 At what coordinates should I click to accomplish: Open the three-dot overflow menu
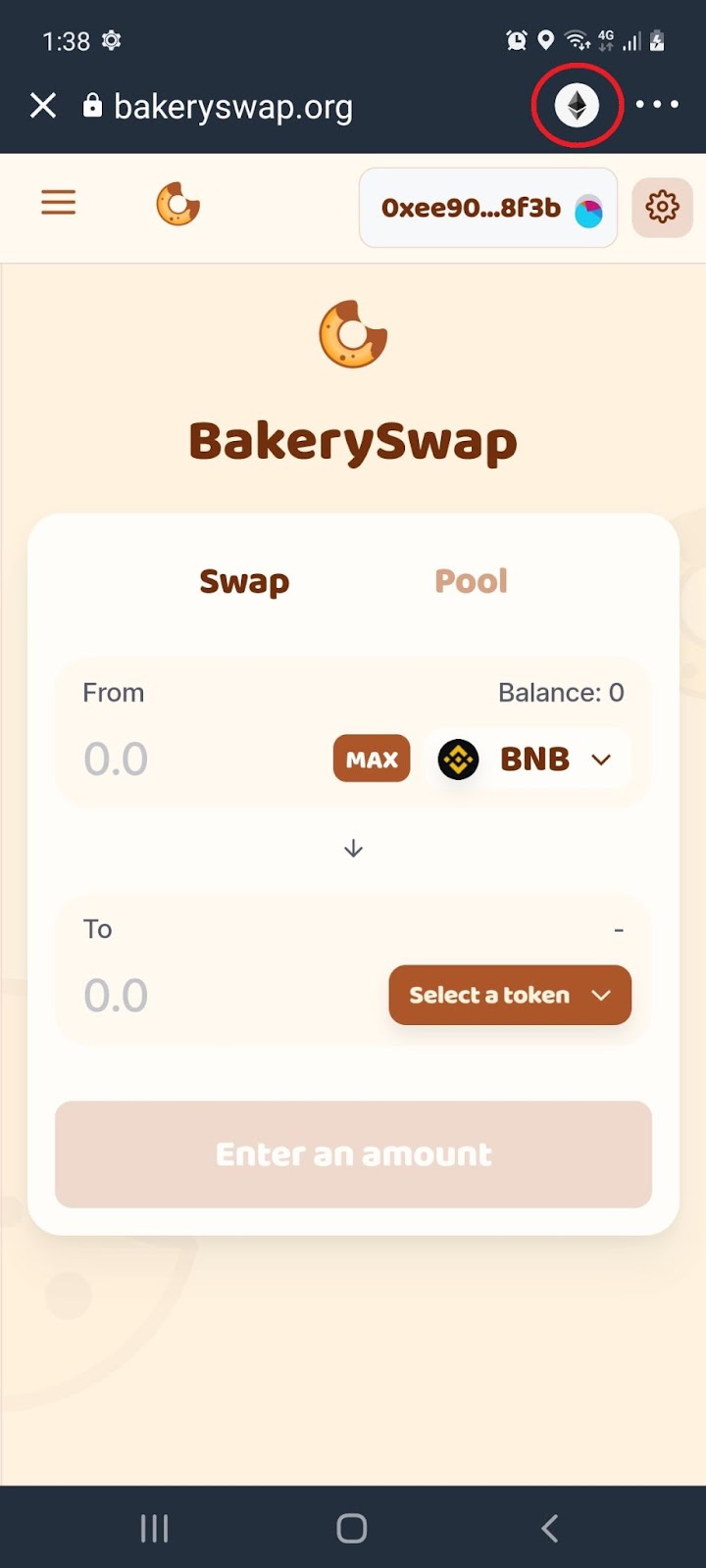pos(657,105)
